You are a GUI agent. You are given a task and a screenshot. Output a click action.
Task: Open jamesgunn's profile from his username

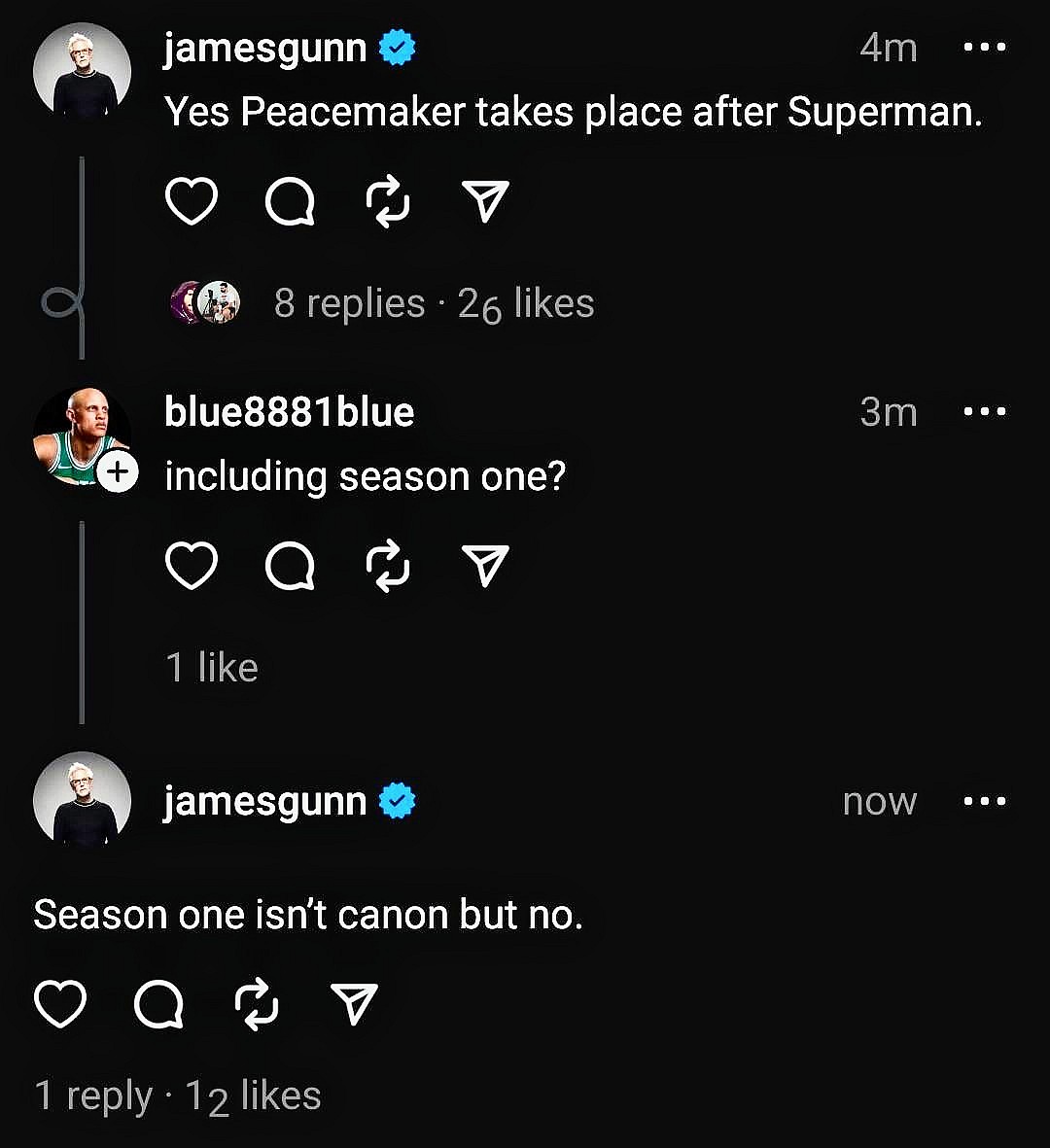(264, 48)
